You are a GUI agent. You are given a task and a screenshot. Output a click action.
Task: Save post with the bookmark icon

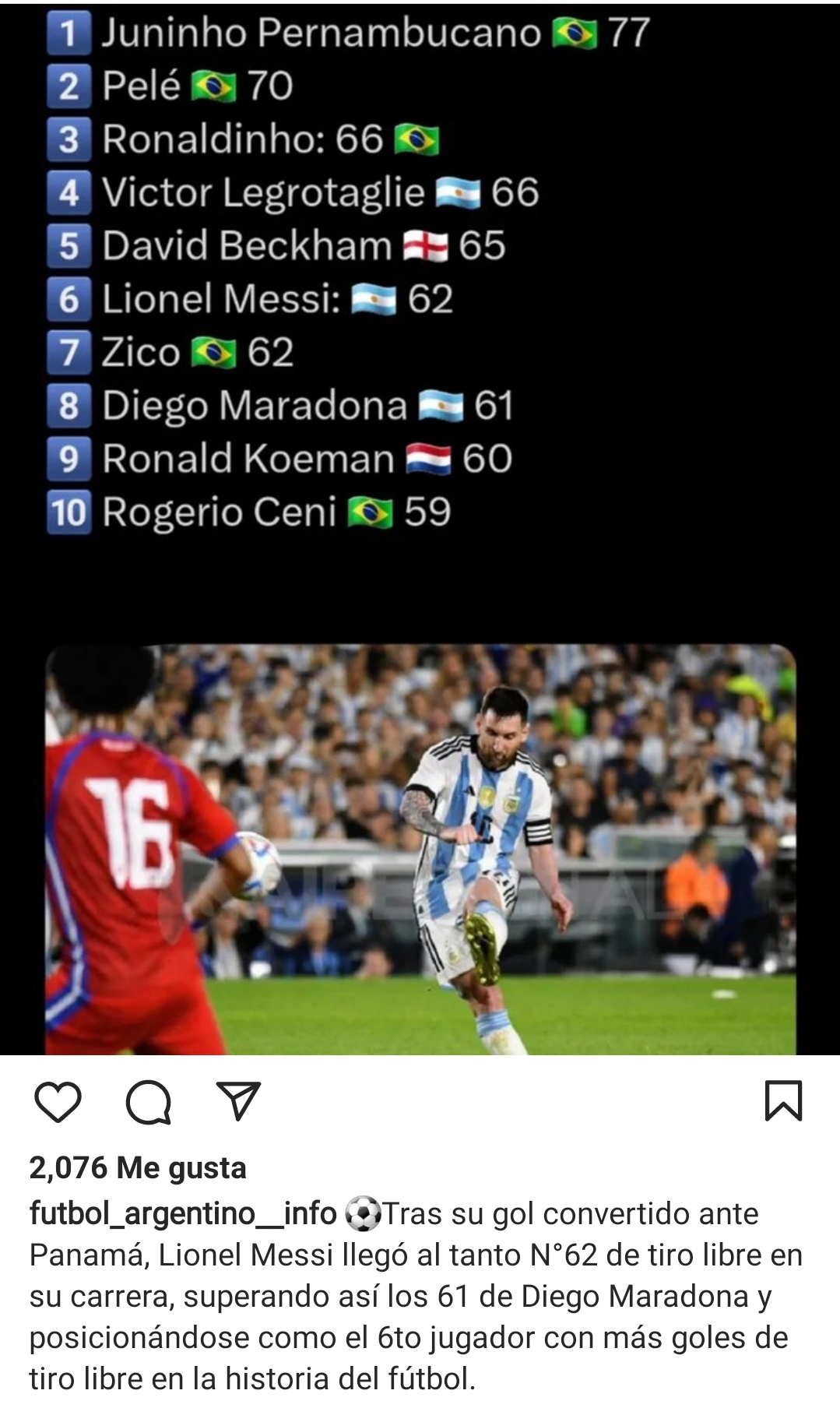pyautogui.click(x=782, y=1100)
